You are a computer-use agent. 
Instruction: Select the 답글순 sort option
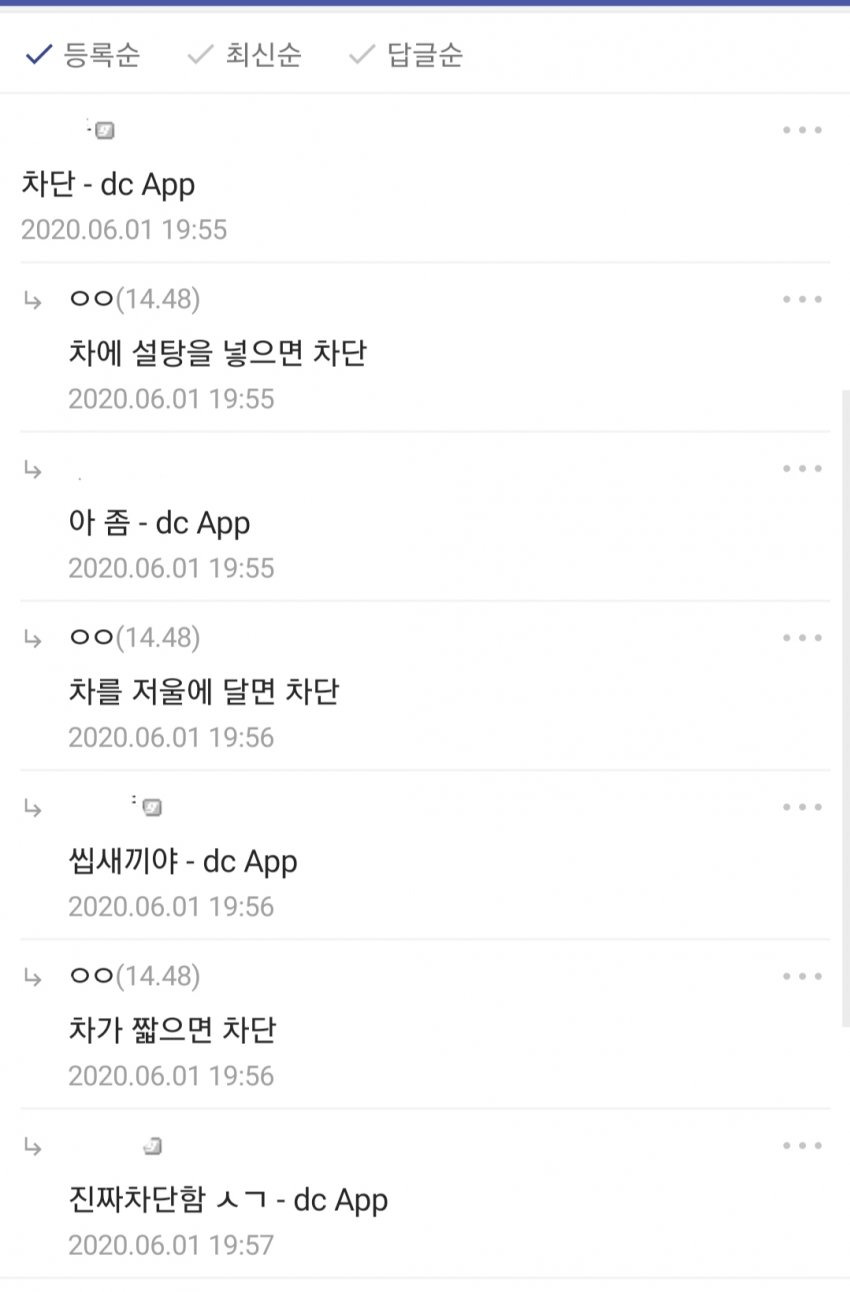[406, 55]
